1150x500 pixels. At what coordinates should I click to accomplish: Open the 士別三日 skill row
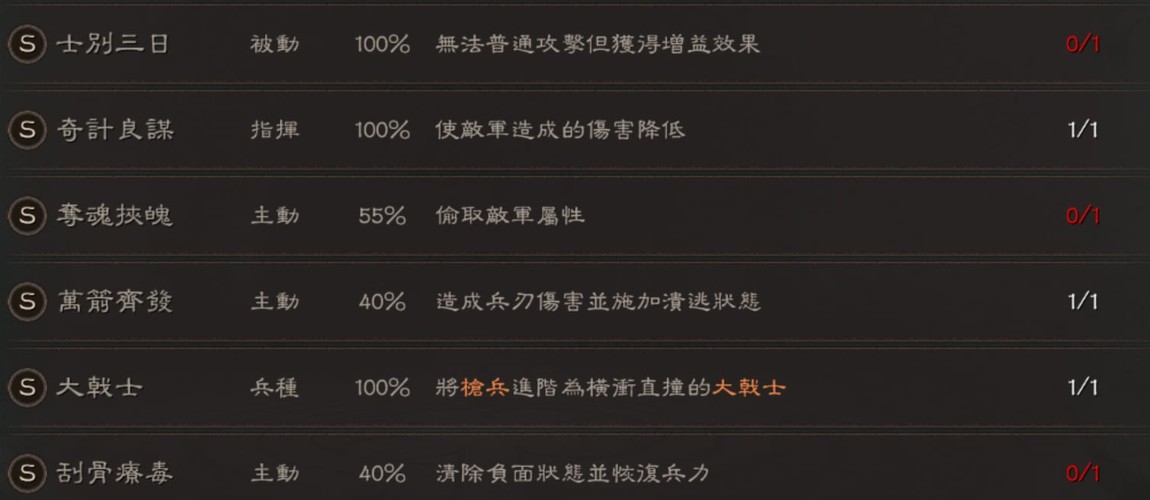click(575, 44)
